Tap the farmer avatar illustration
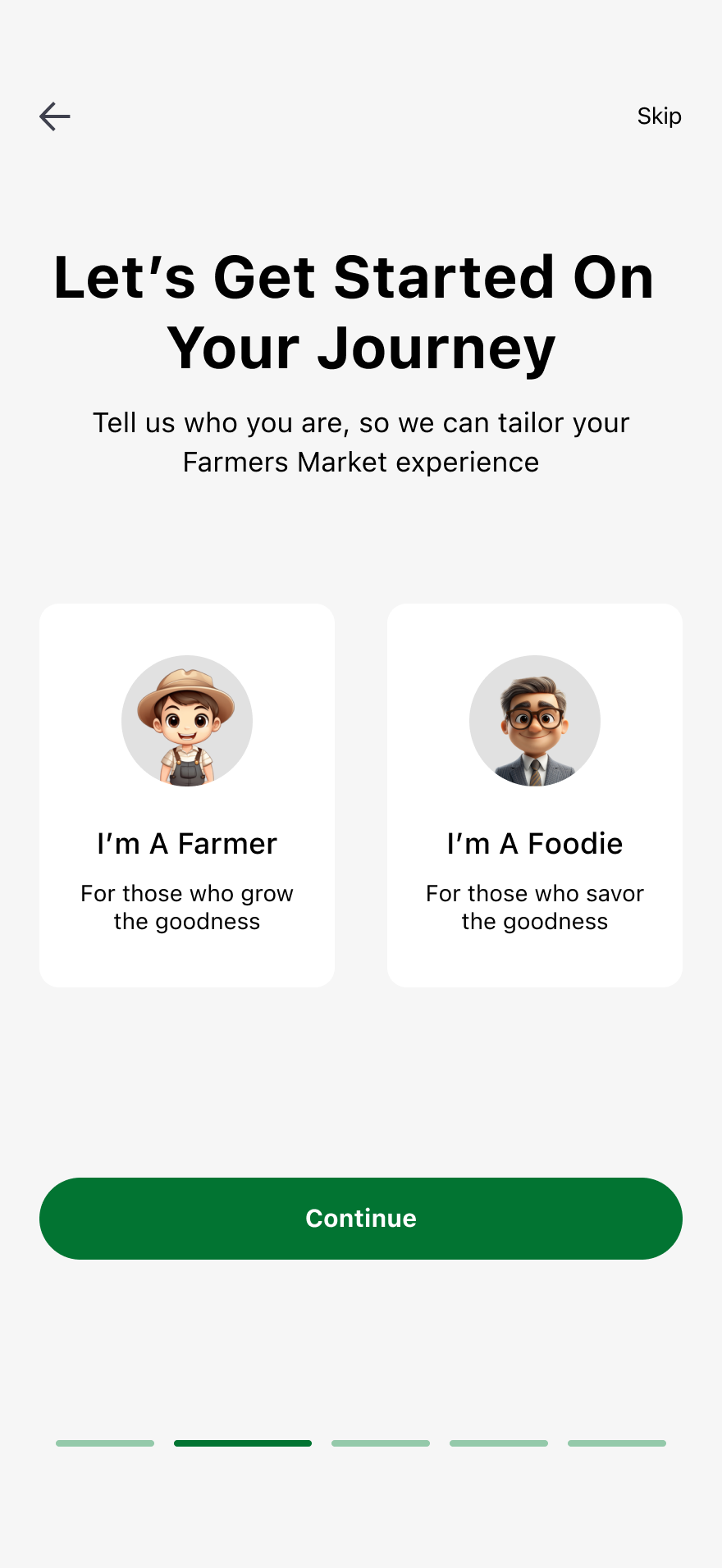Viewport: 722px width, 1568px height. pyautogui.click(x=186, y=720)
